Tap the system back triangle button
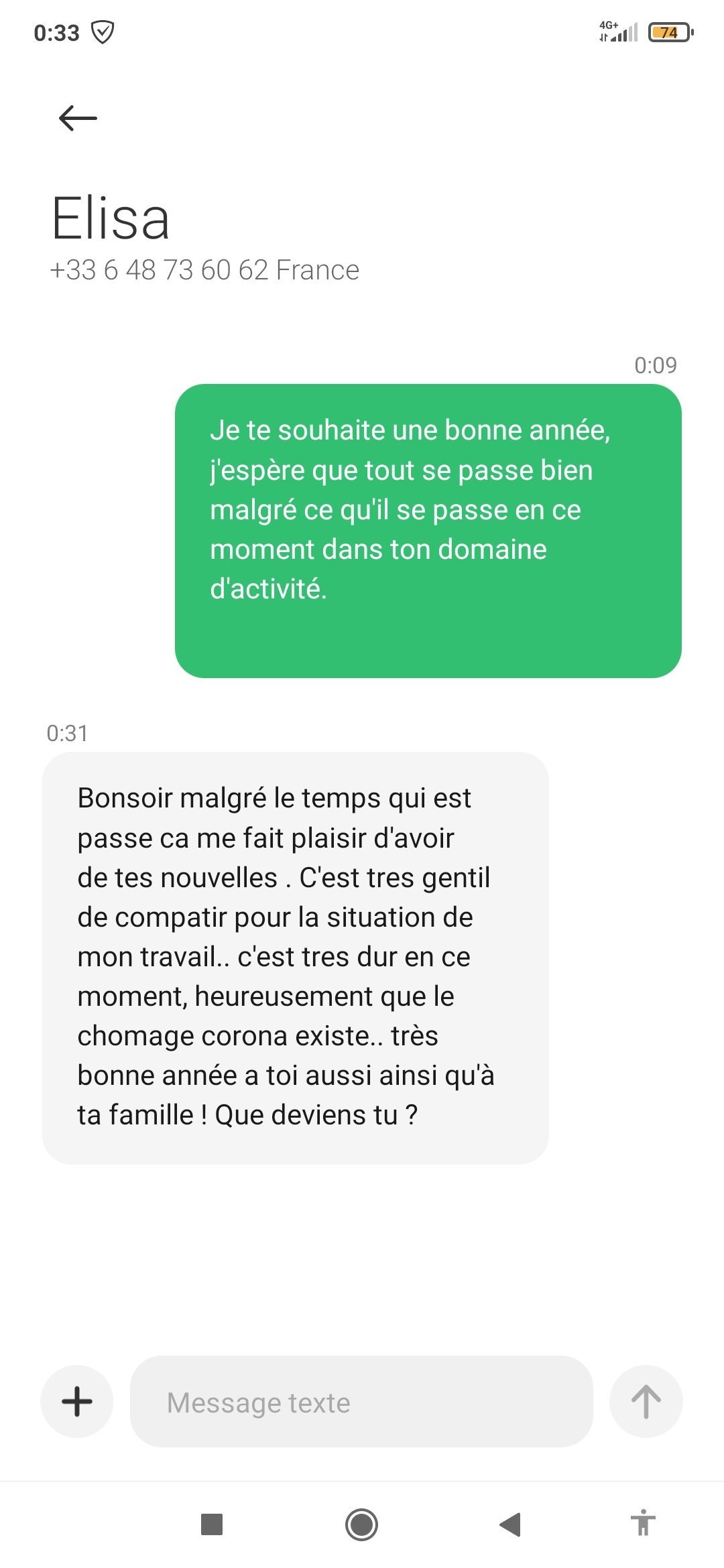724x1568 pixels. [x=510, y=1524]
